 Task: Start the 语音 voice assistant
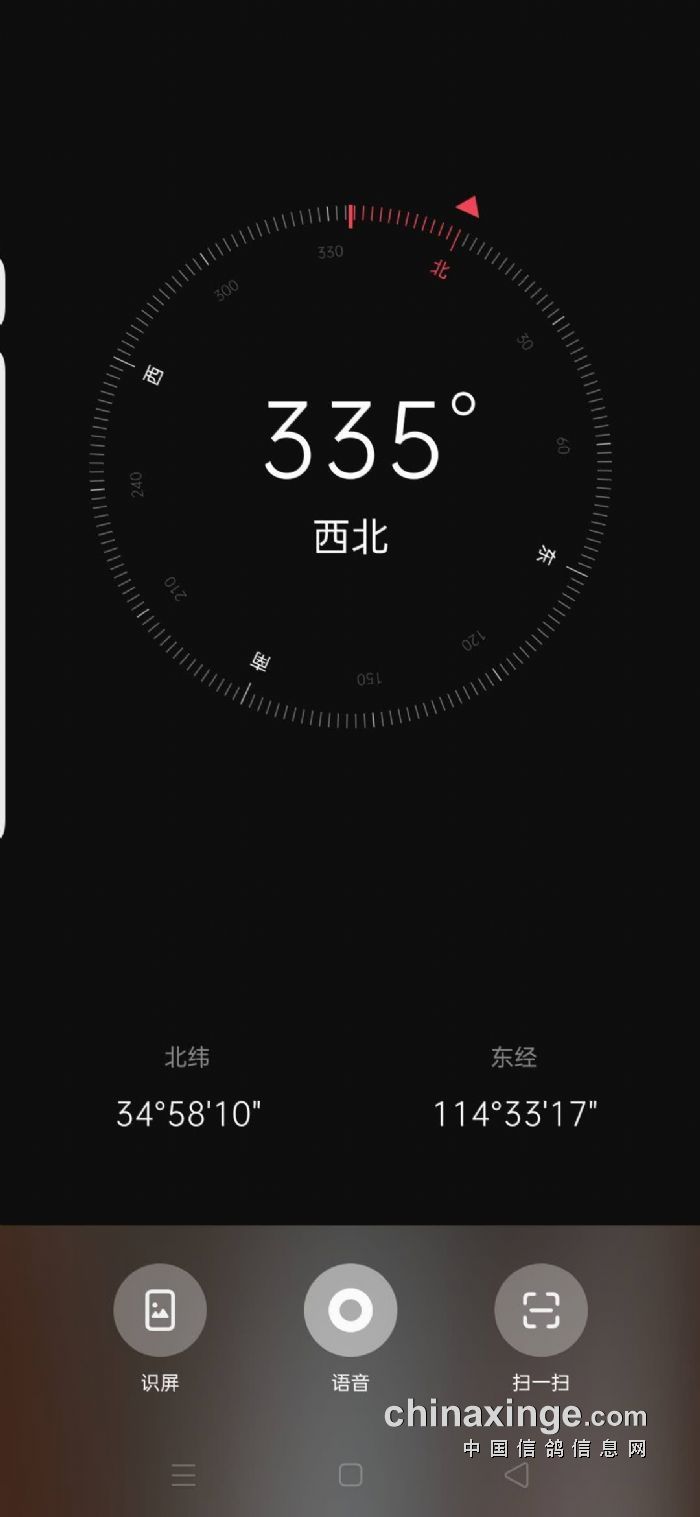click(x=350, y=1310)
